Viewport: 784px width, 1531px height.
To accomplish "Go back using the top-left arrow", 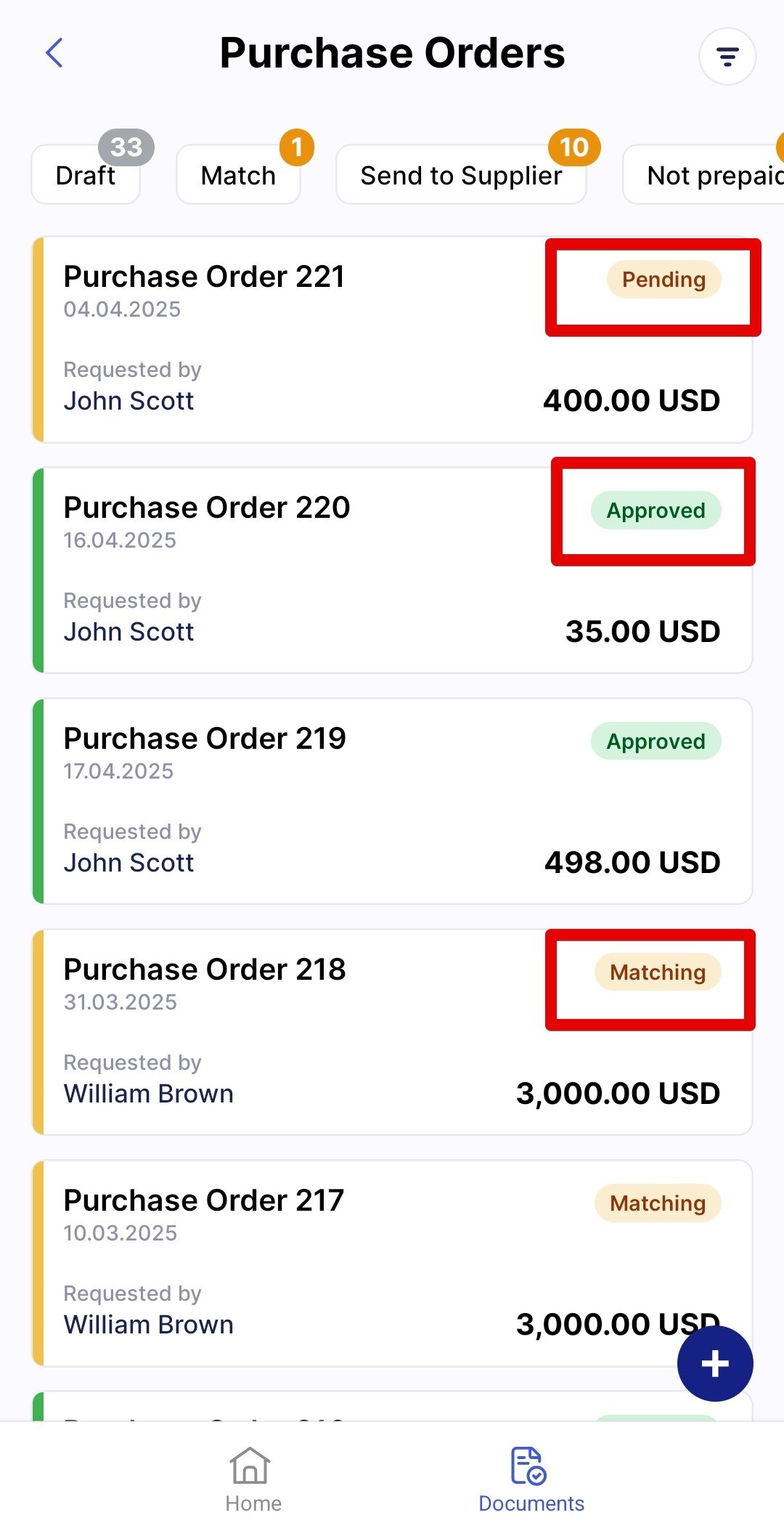I will (x=54, y=53).
